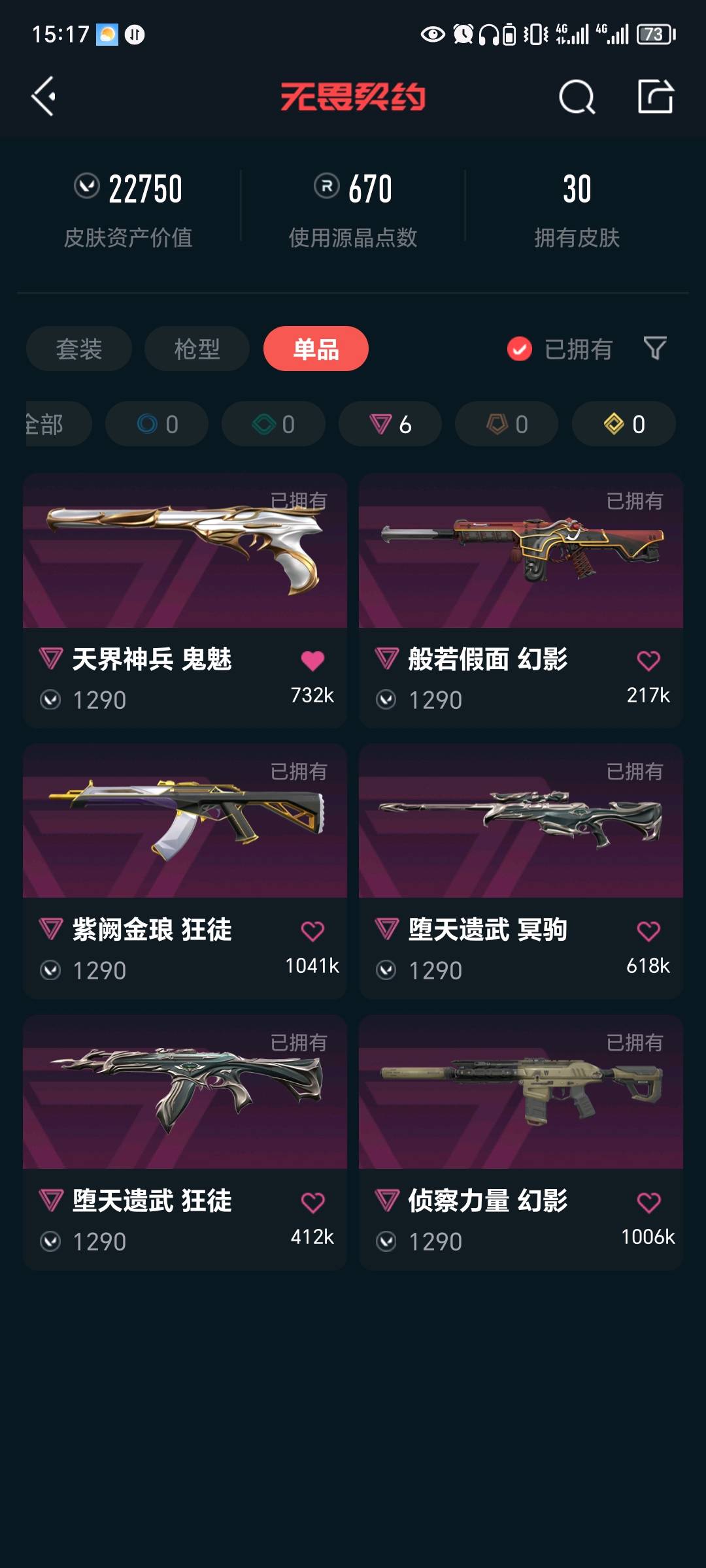706x1568 pixels.
Task: Filter by the blue circle tier chip
Action: coord(157,424)
